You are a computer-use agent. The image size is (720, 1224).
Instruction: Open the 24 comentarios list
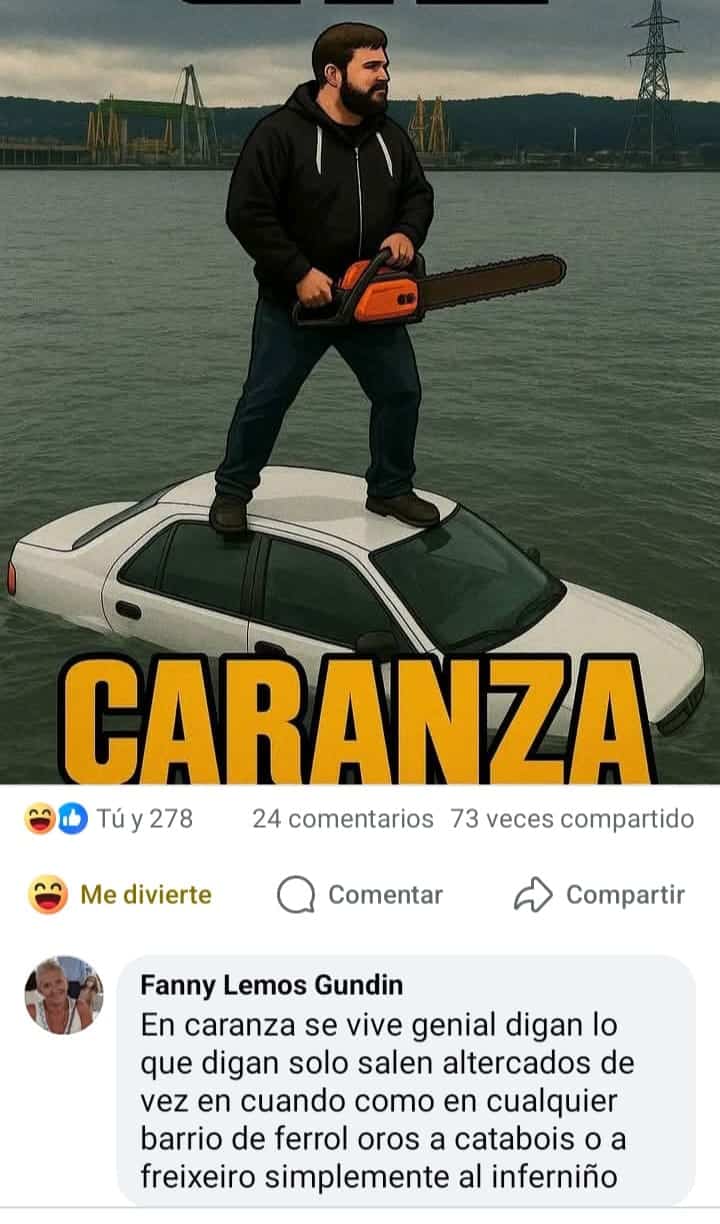pyautogui.click(x=342, y=819)
